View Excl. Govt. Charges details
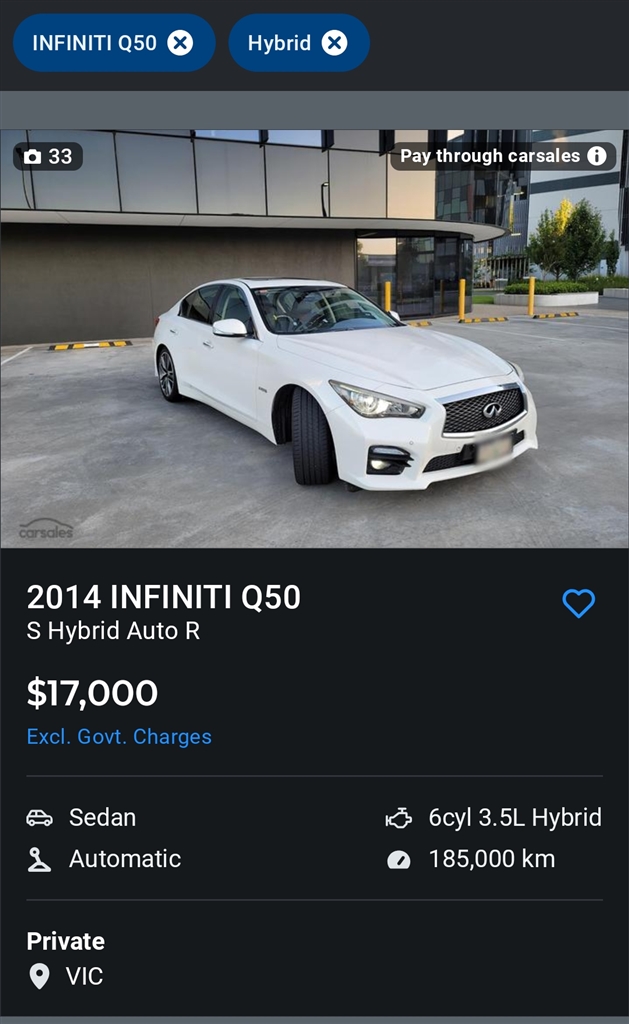This screenshot has height=1024, width=629. [119, 737]
